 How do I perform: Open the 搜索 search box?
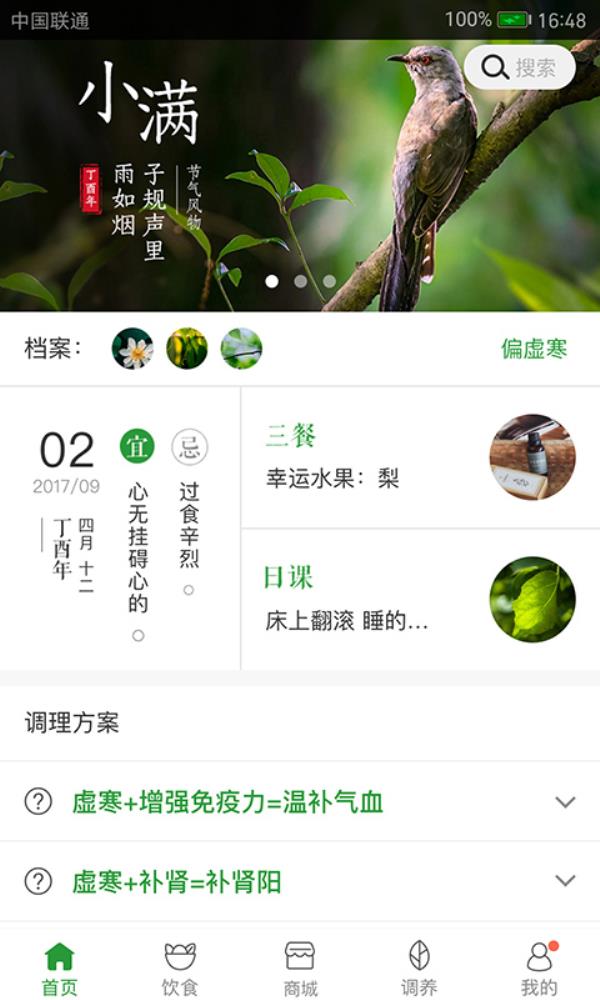(519, 68)
